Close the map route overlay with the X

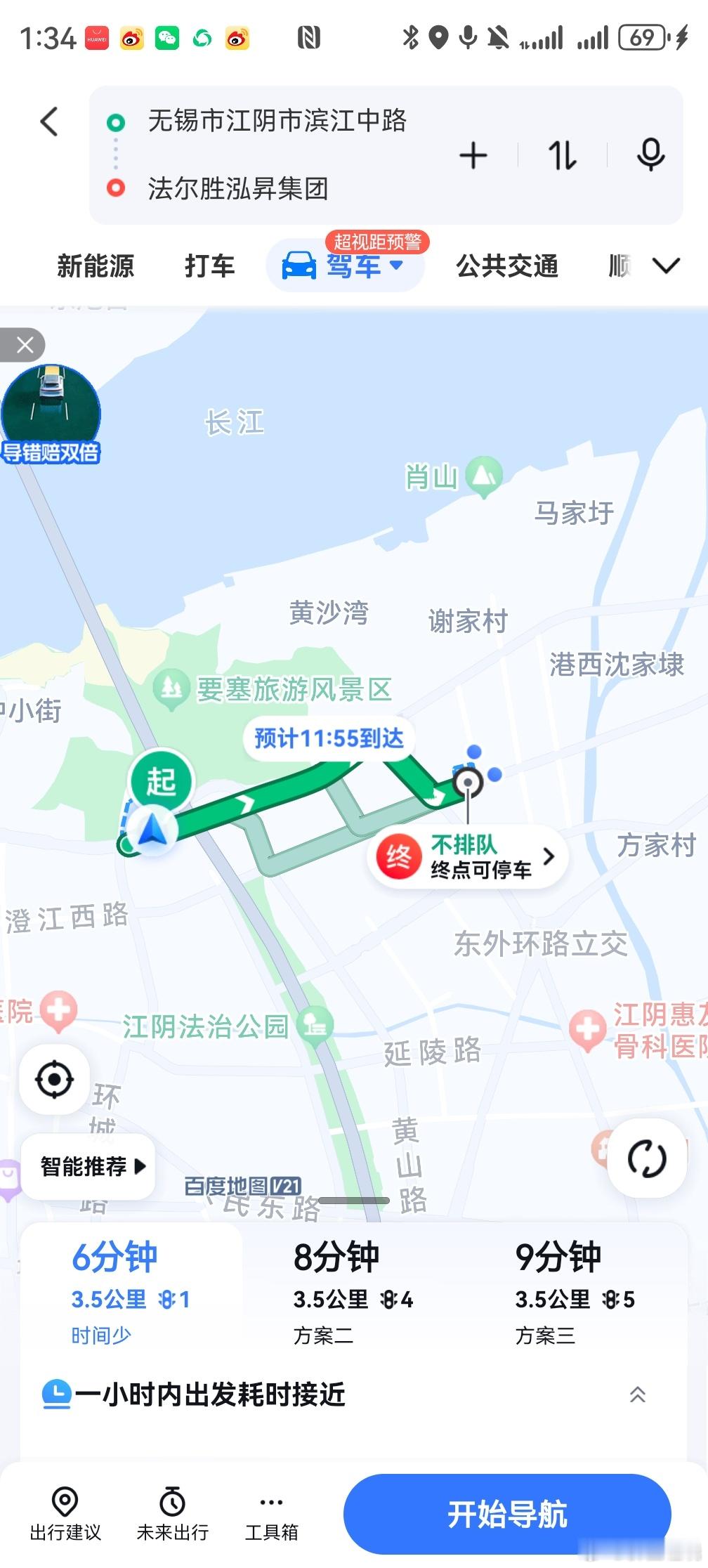pyautogui.click(x=25, y=345)
